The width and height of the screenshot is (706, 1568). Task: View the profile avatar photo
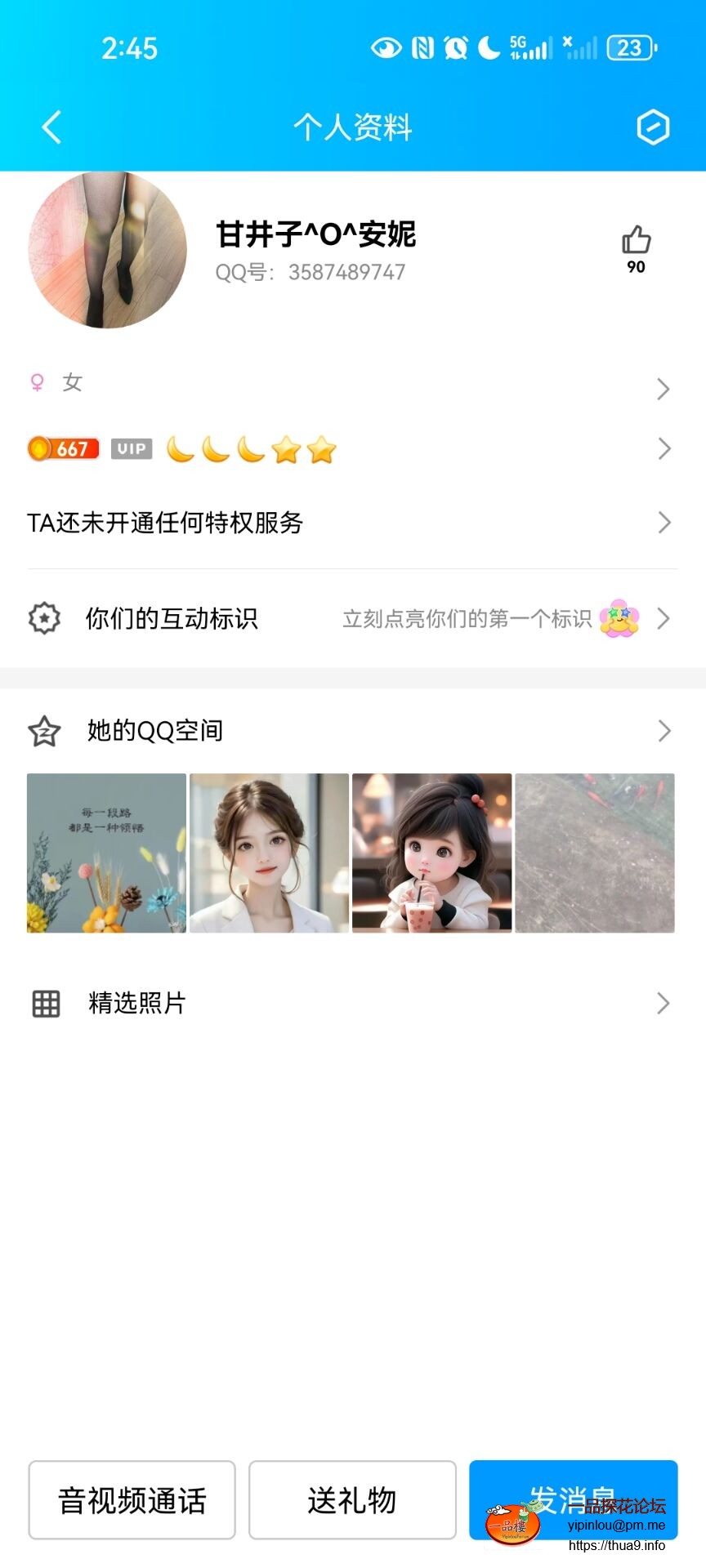(x=108, y=250)
